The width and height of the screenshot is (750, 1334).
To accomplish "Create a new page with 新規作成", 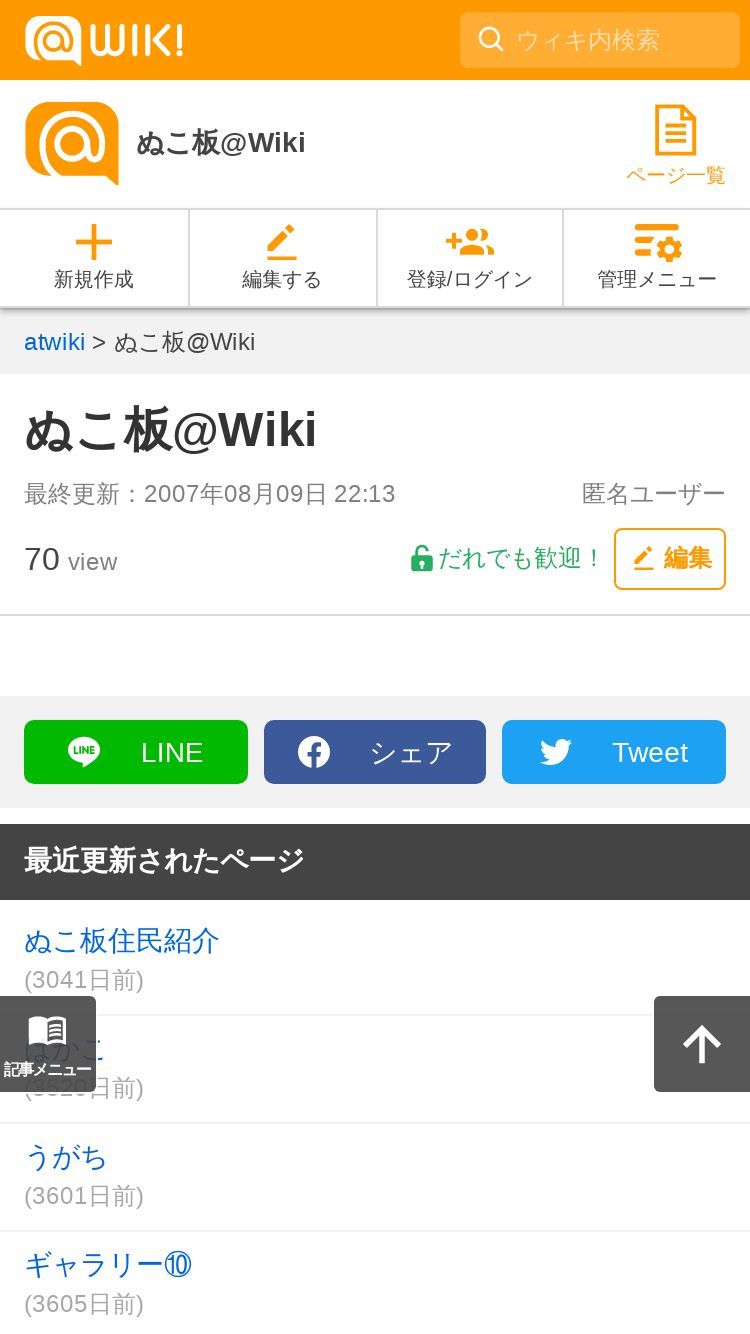I will coord(94,258).
